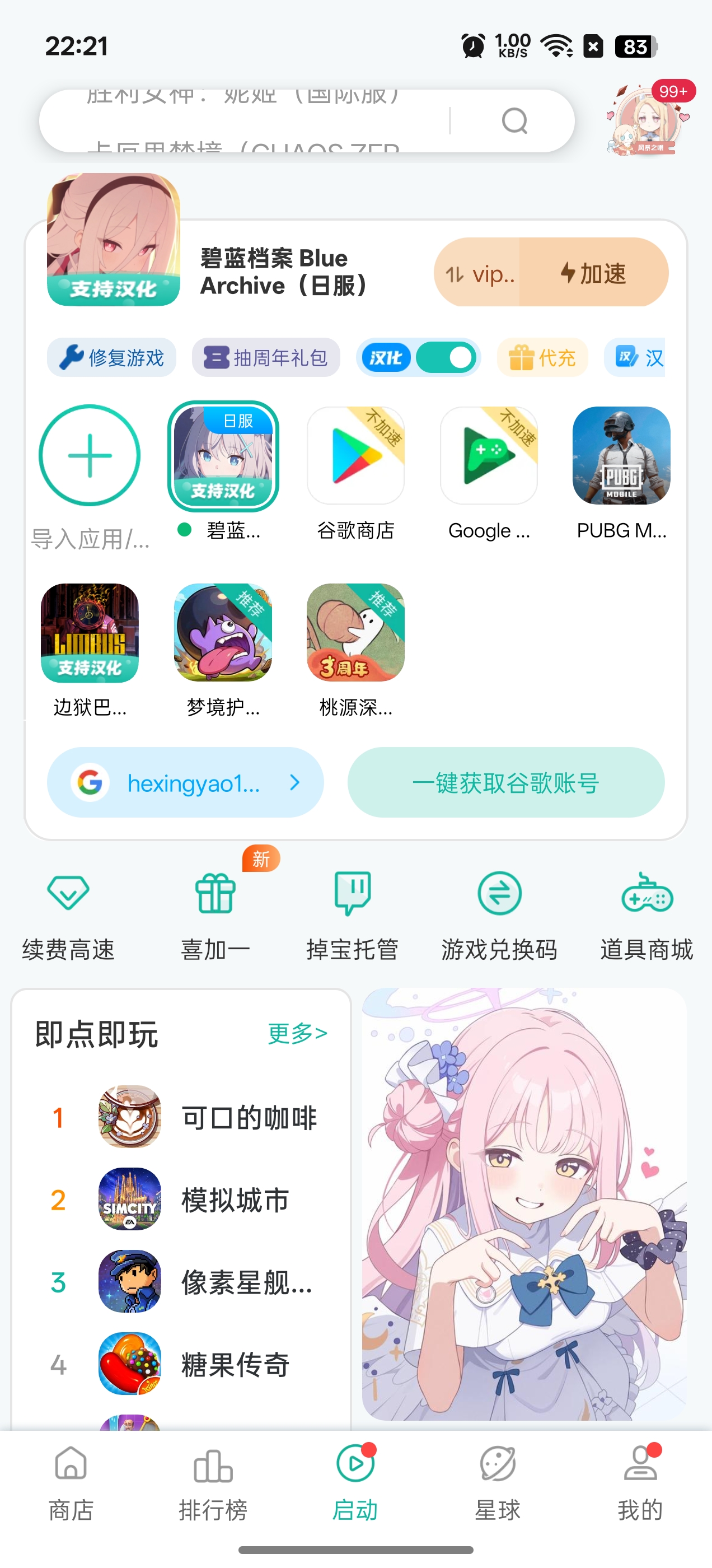Tap the 加速 accelerate button
The image size is (712, 1568).
593,273
